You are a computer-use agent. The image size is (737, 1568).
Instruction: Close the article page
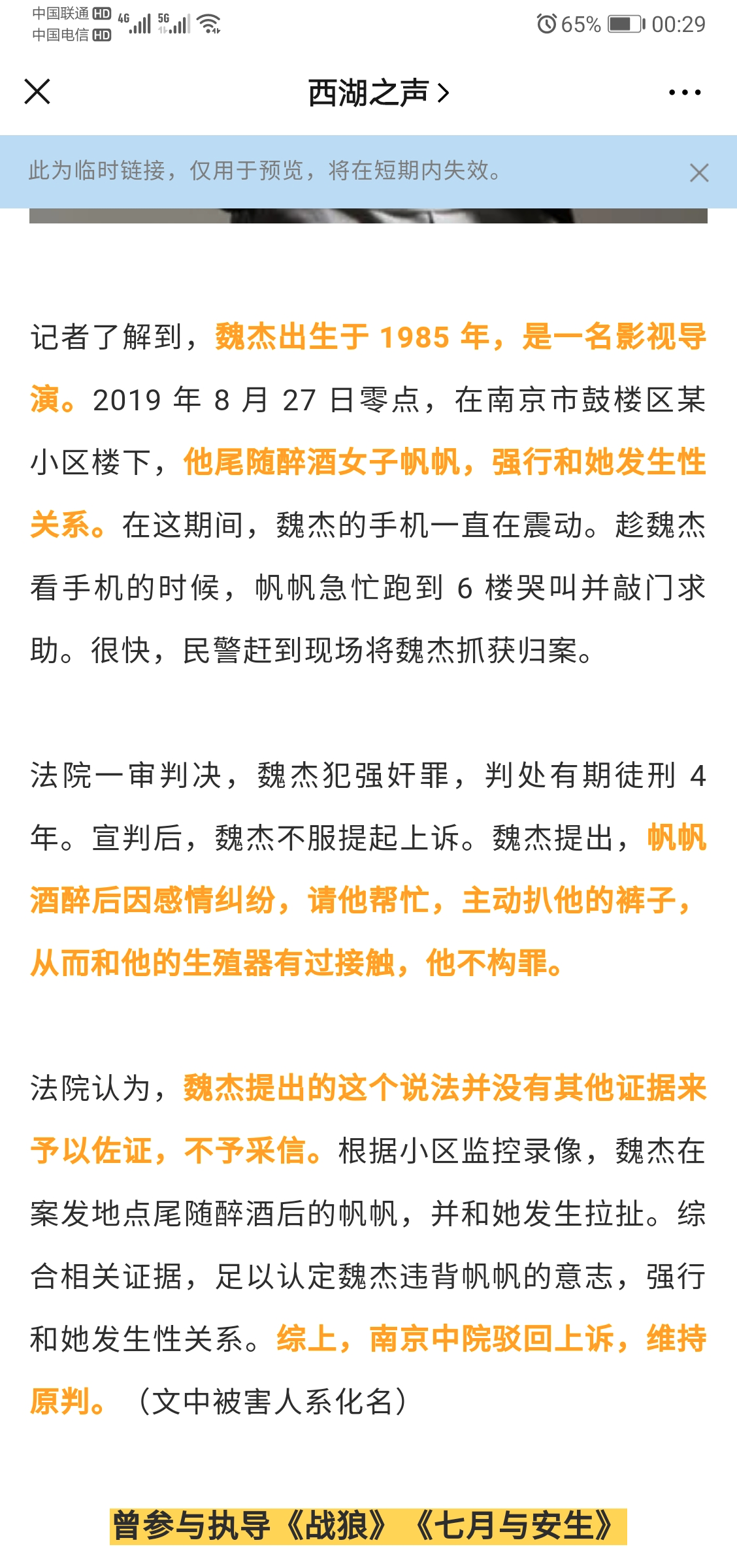coord(37,91)
